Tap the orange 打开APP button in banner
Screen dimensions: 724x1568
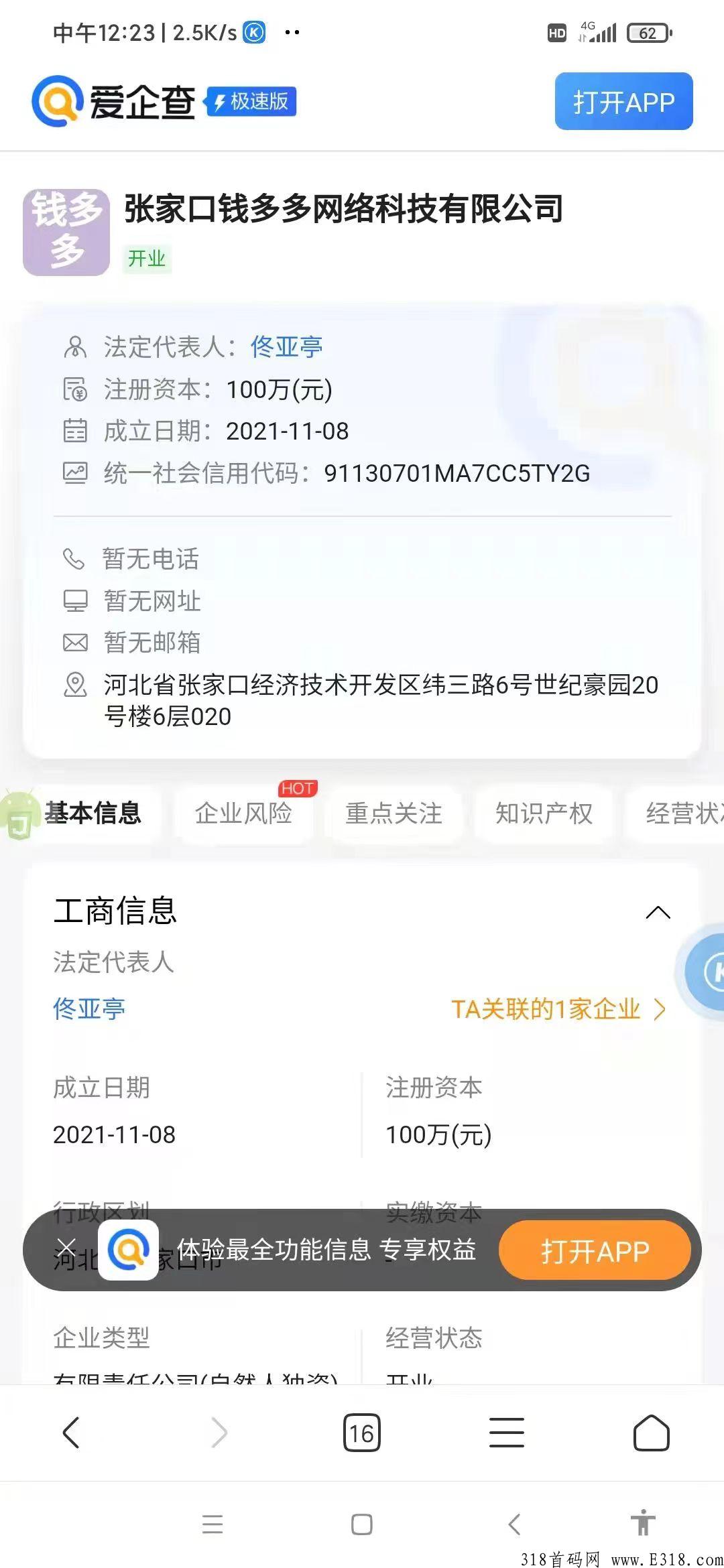coord(595,1250)
